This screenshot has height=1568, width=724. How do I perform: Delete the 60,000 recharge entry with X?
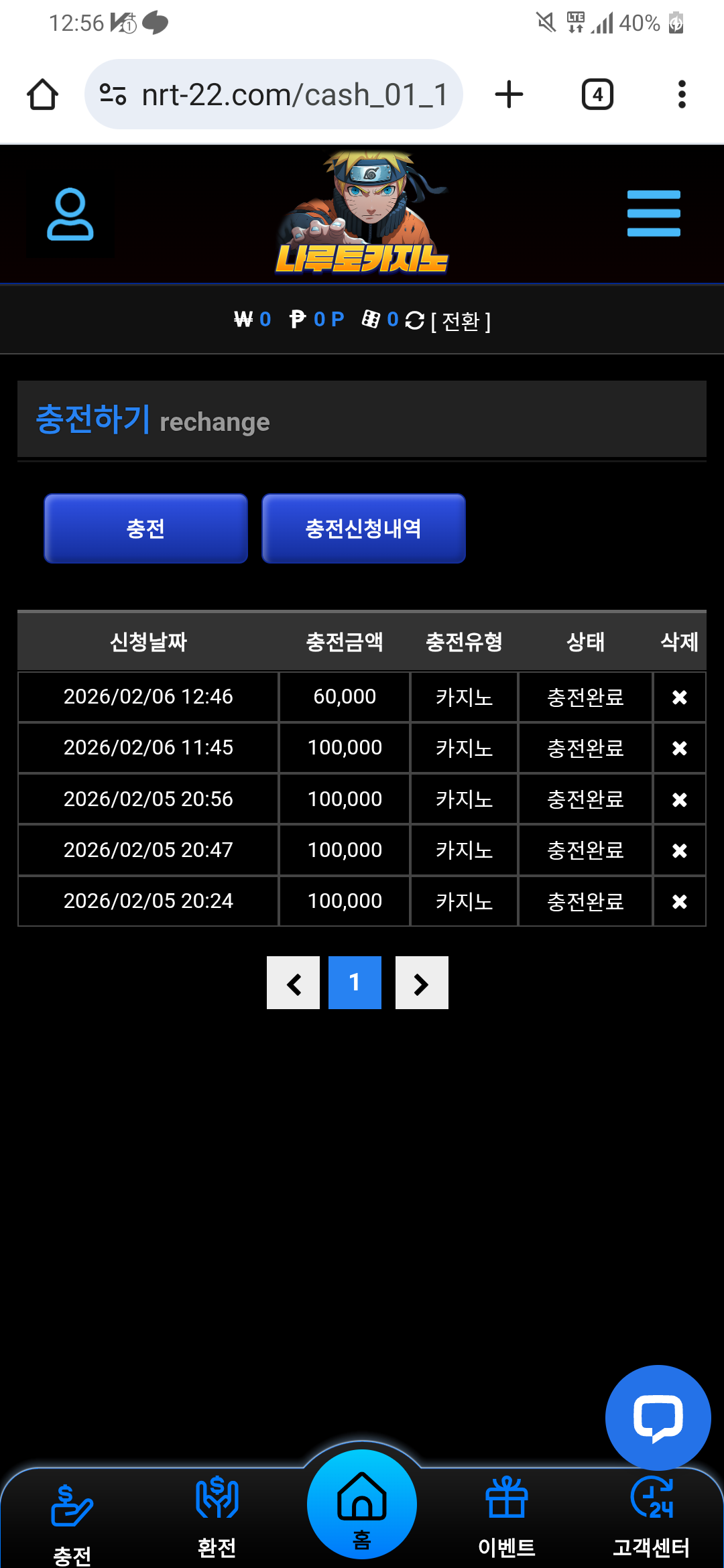(679, 697)
